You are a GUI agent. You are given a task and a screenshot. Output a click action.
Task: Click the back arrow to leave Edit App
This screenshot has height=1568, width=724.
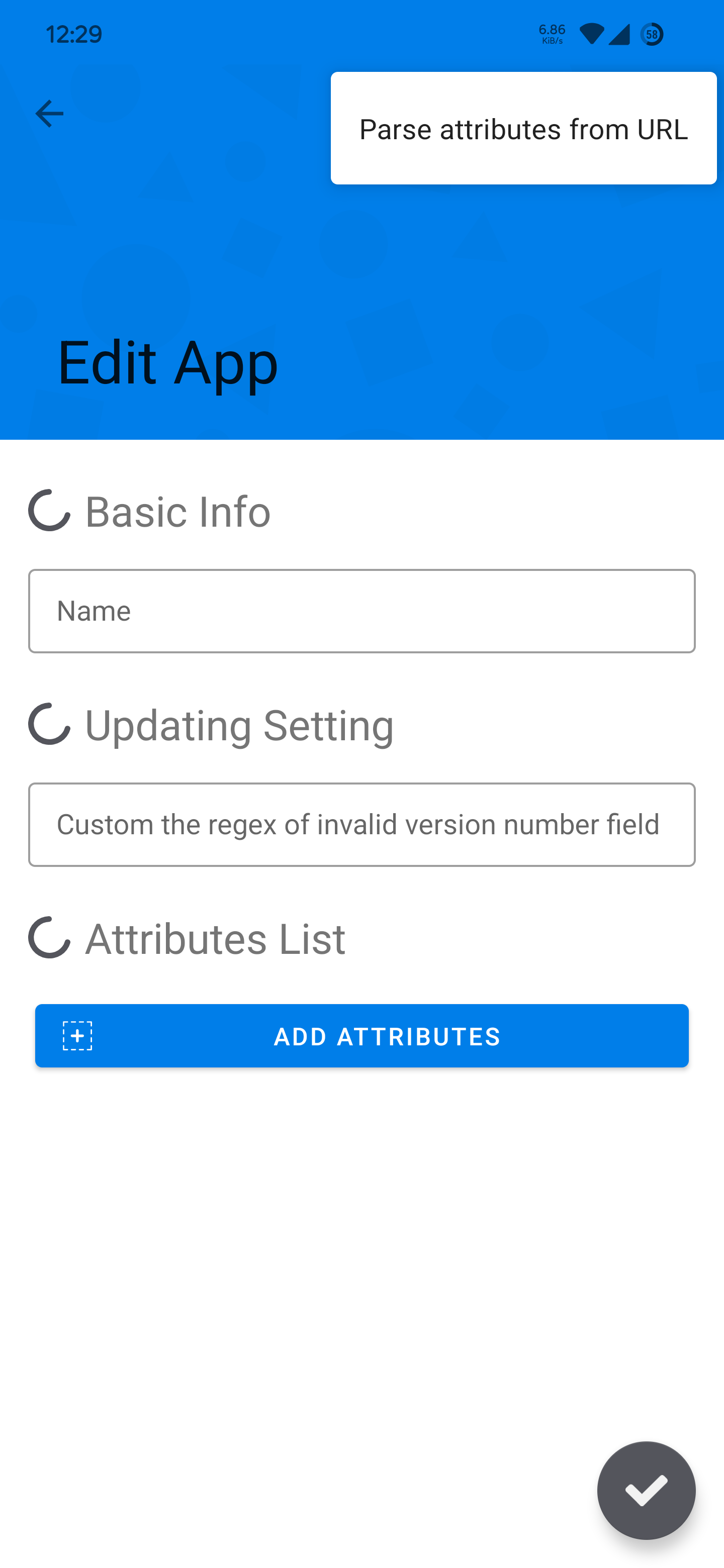[x=49, y=113]
